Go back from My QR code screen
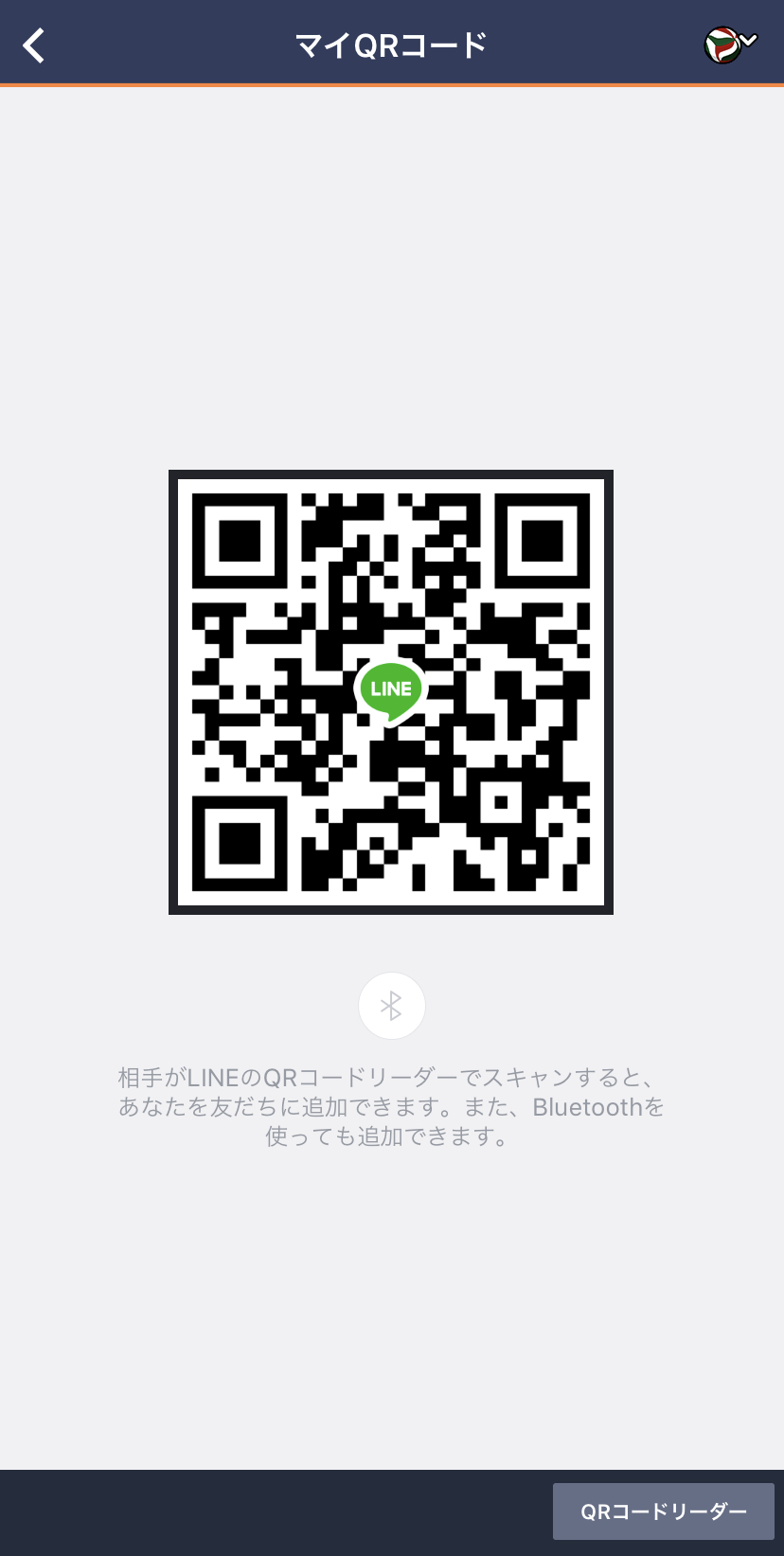The width and height of the screenshot is (784, 1556). [x=34, y=45]
